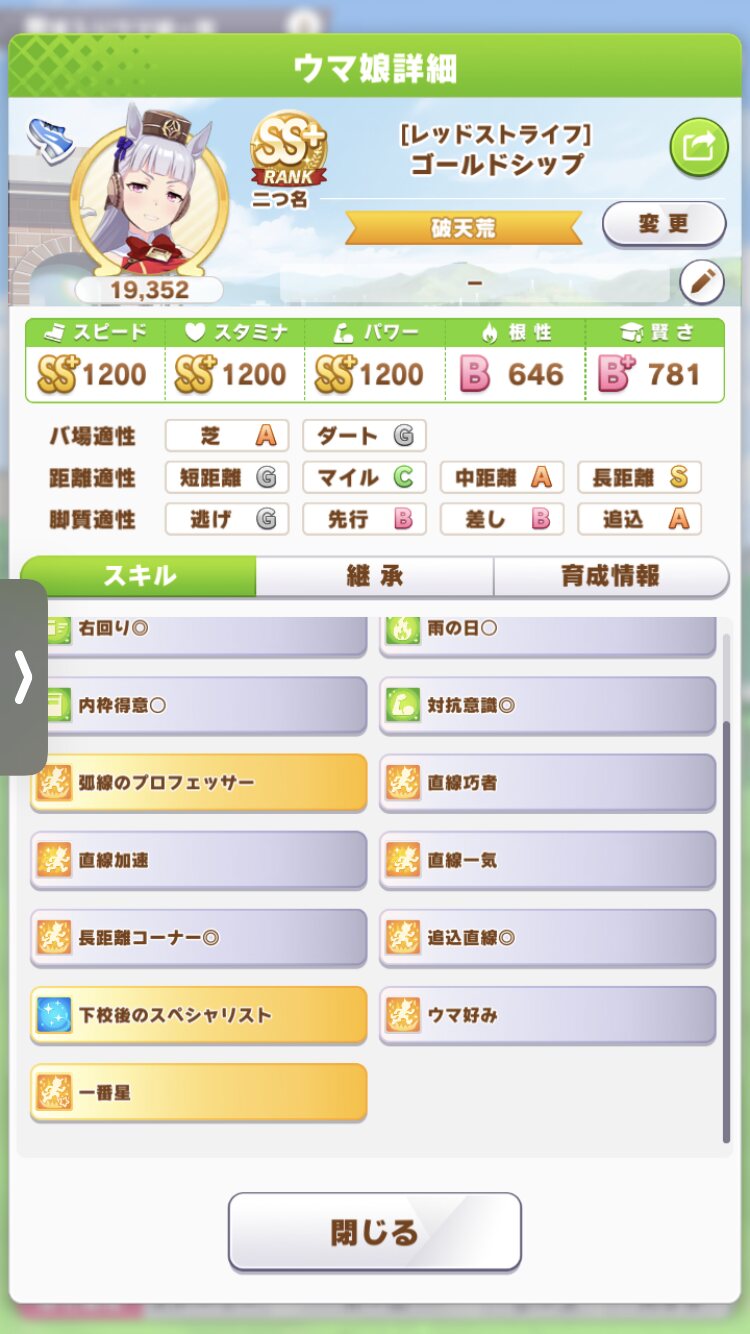Show the 長距離コーナー◎ skill info
The image size is (750, 1334).
click(x=198, y=937)
